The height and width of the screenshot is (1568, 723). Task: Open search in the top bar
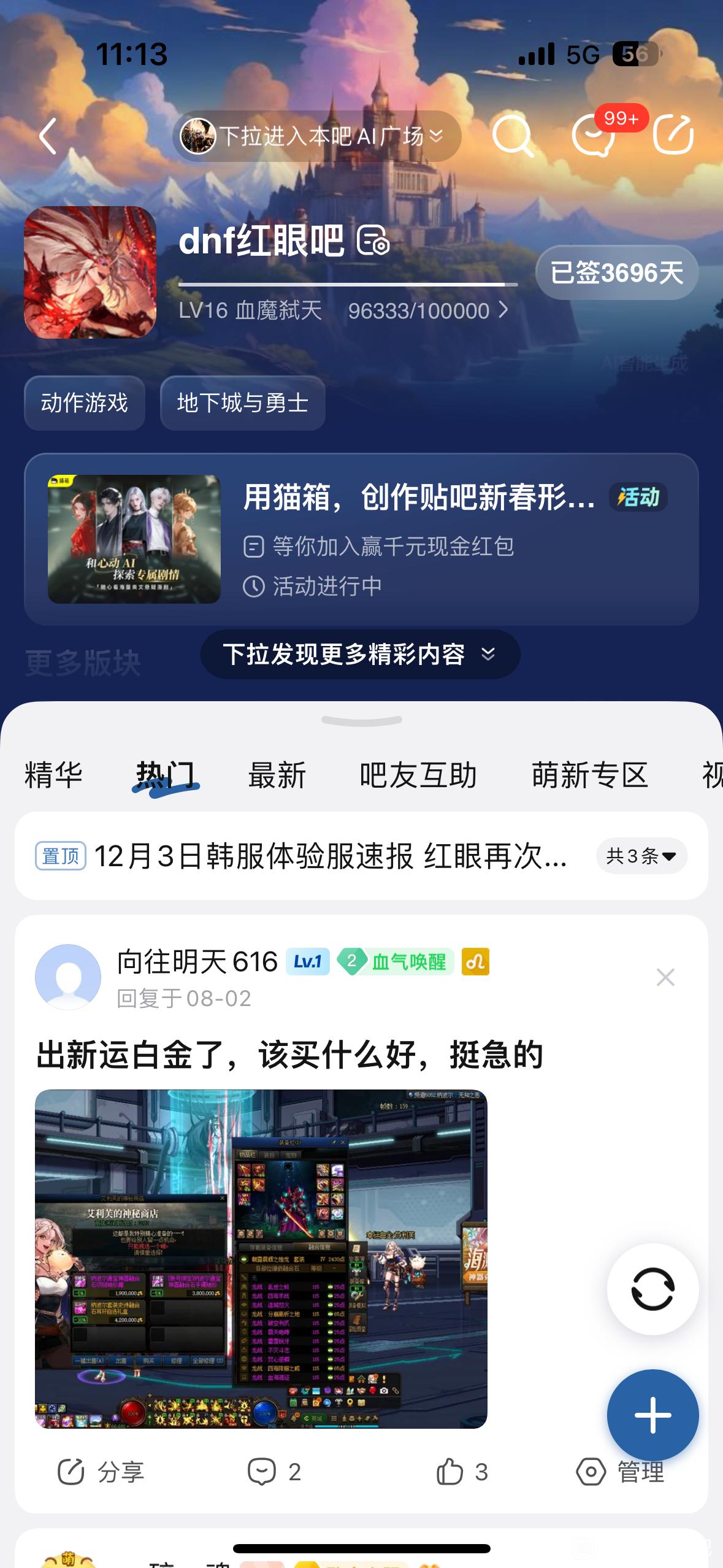click(512, 136)
